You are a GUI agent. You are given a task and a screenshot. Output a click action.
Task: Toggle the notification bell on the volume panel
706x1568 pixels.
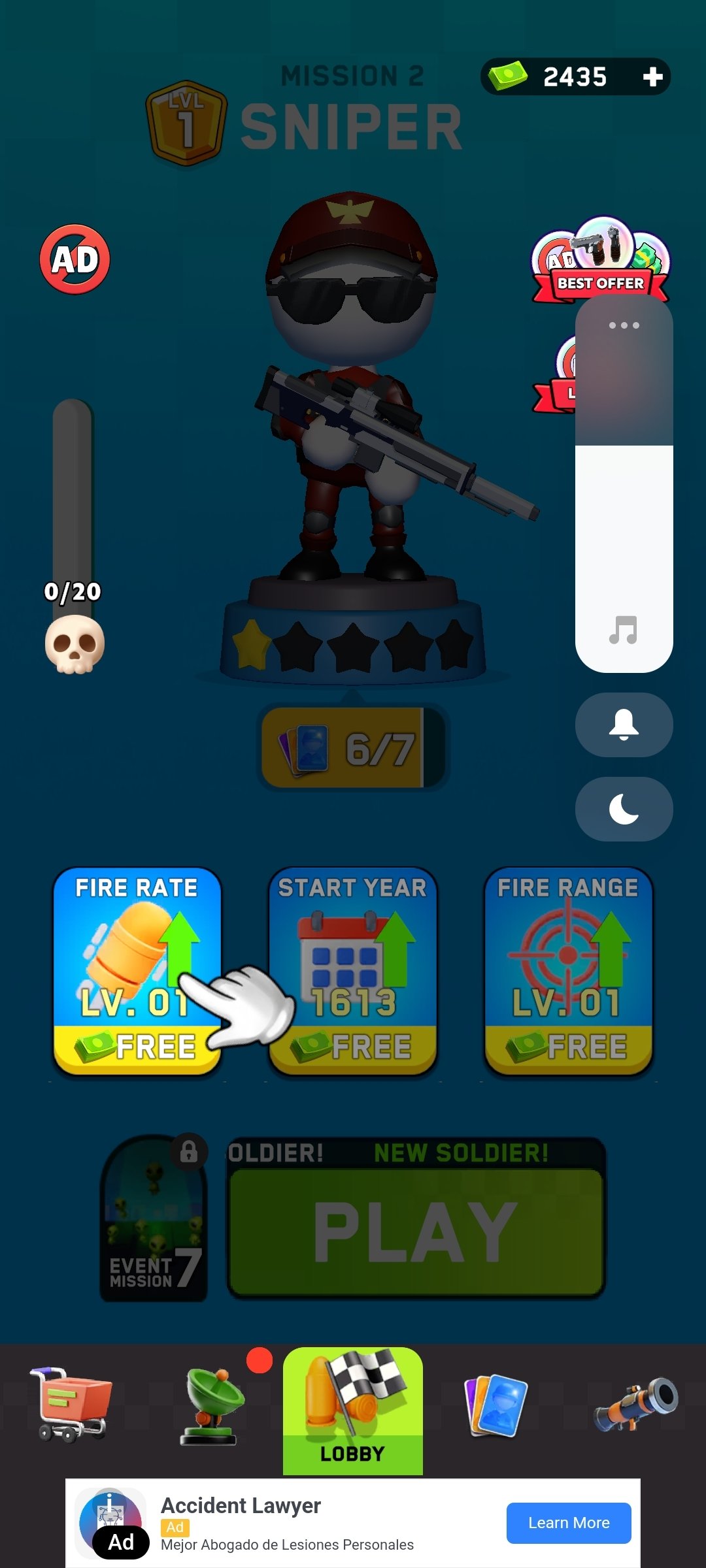tap(624, 725)
